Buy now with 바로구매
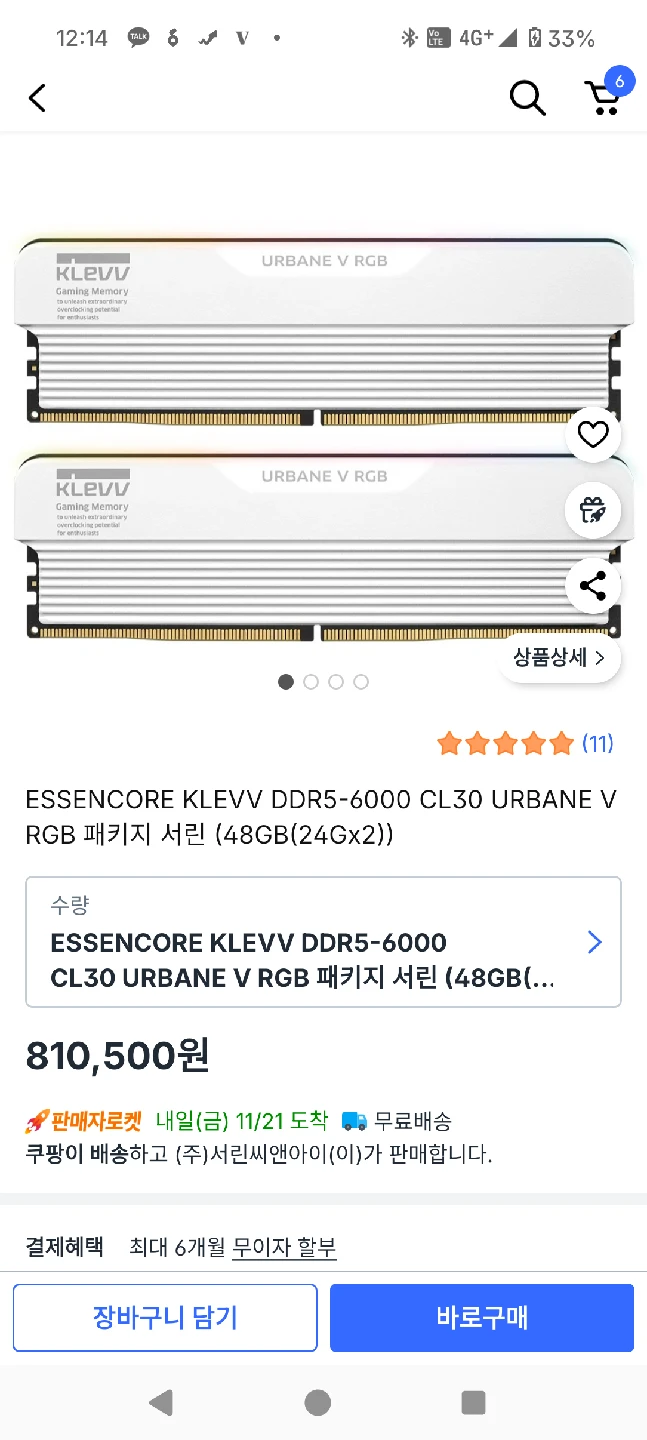Viewport: 647px width, 1440px height. [482, 1318]
